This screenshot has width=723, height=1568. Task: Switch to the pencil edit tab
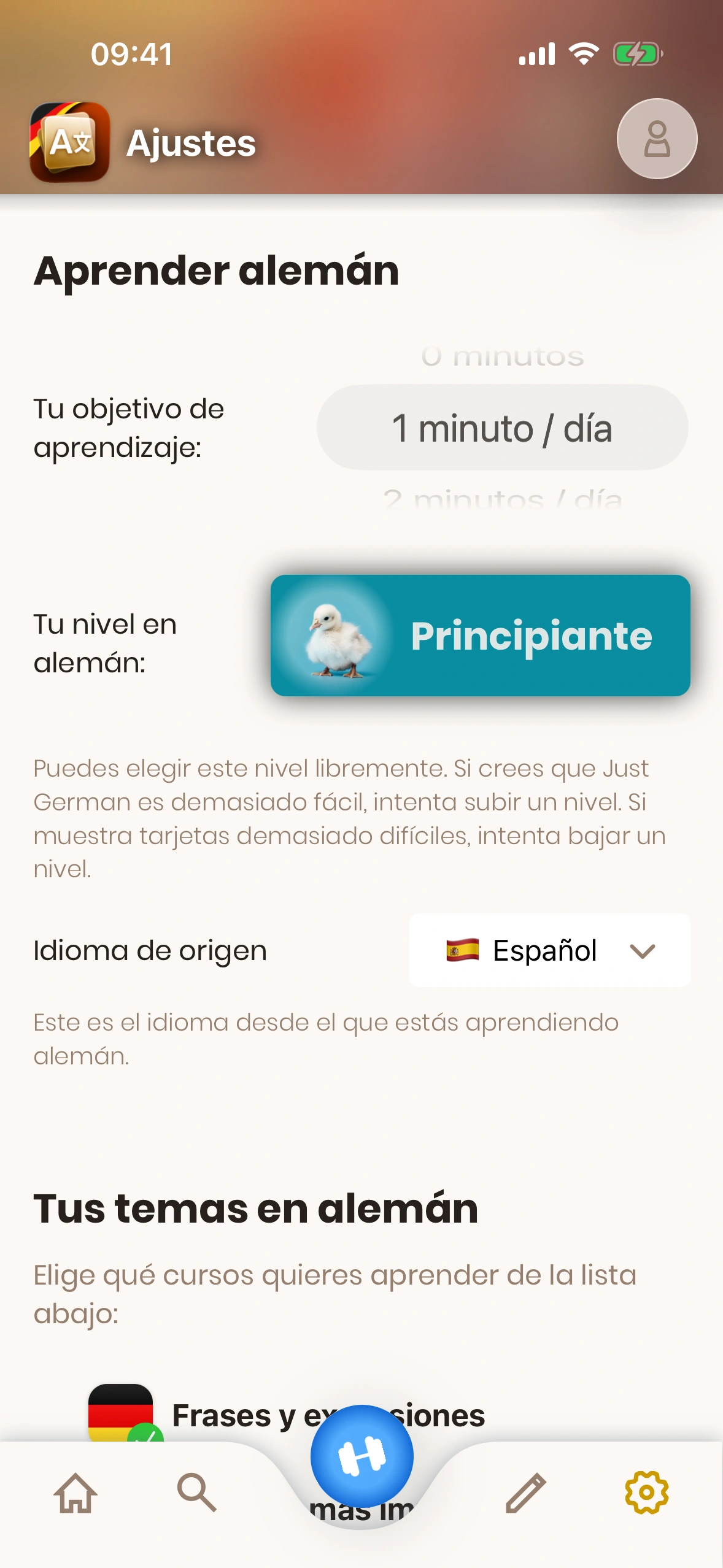click(526, 1493)
